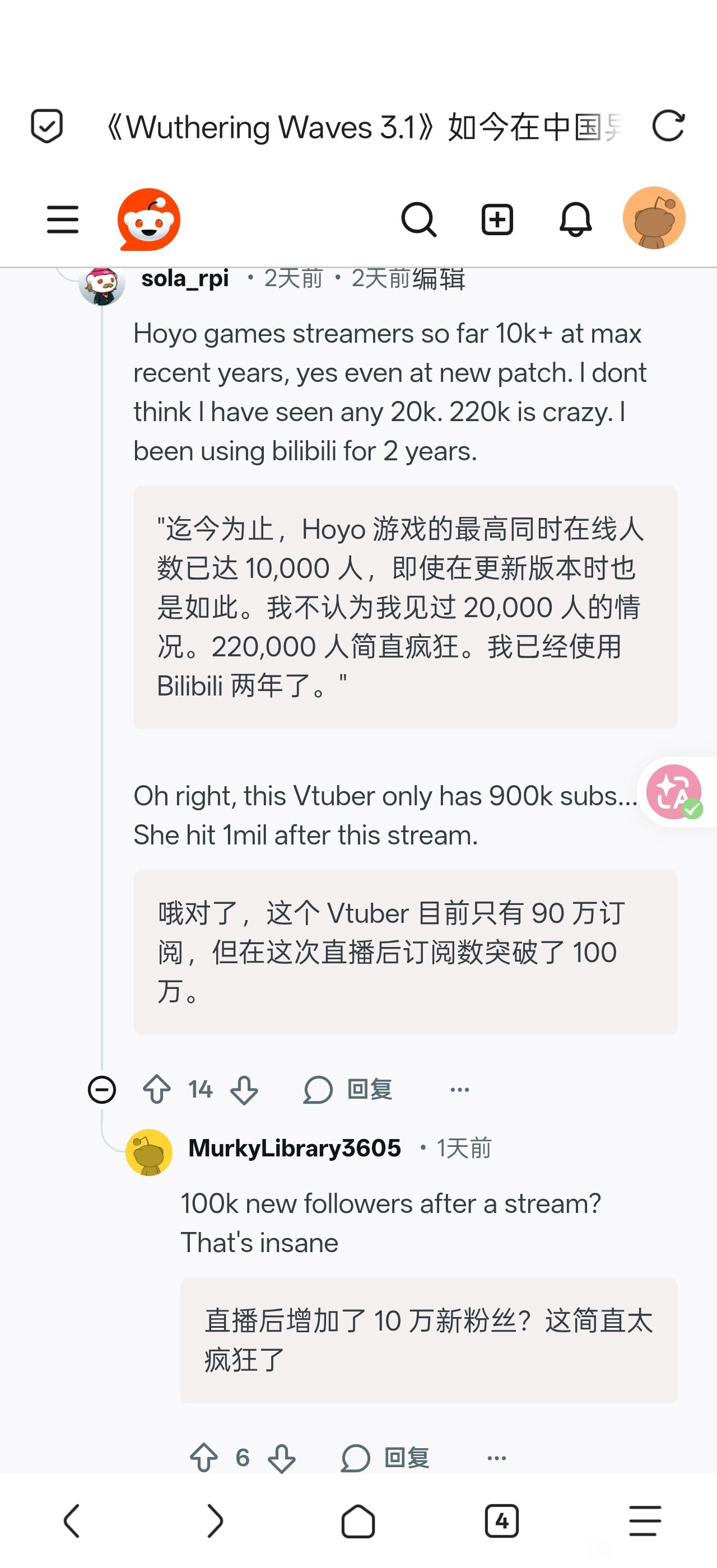Reply to sola_rpi's comment

(x=348, y=1090)
